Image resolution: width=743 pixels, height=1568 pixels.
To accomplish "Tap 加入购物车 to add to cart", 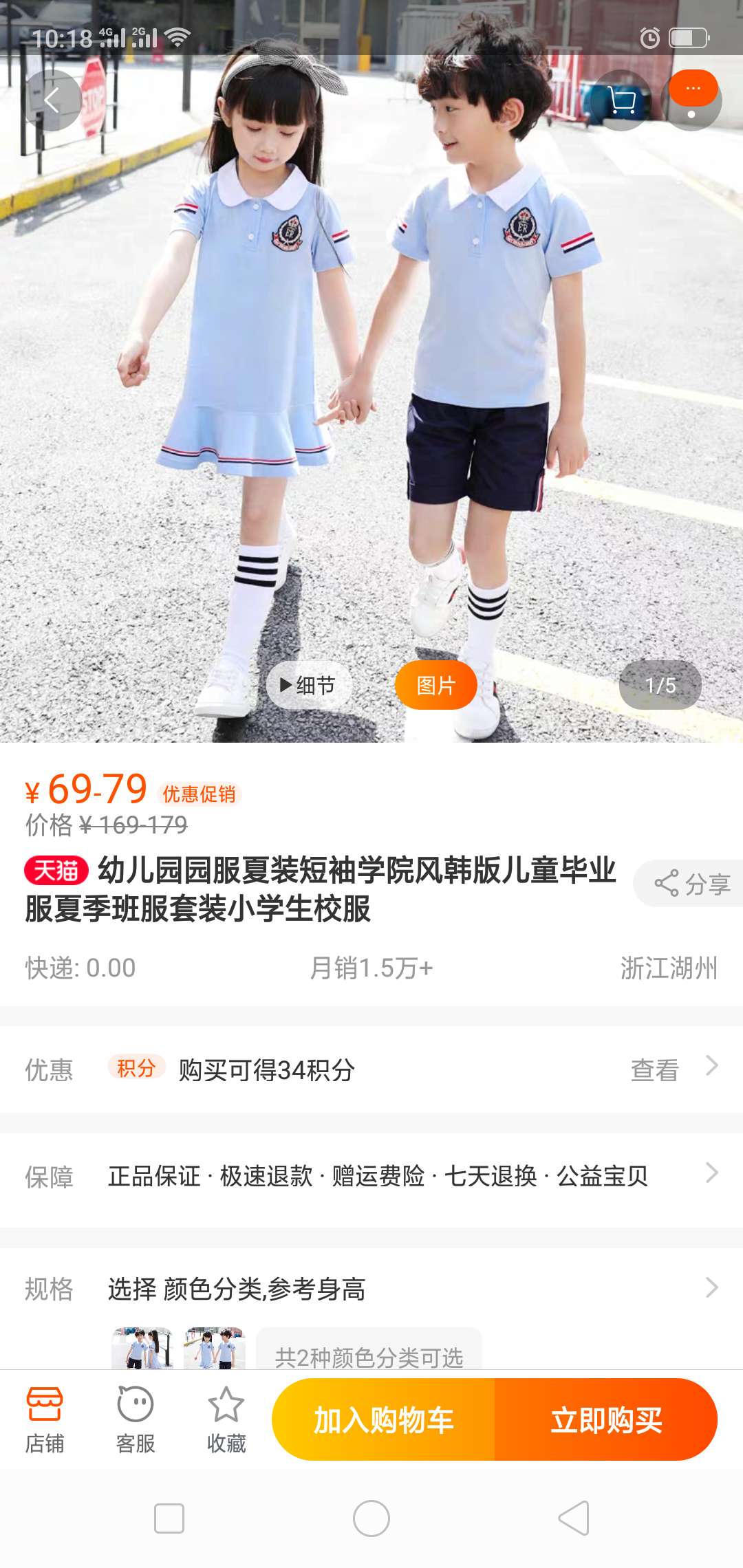I will [384, 1420].
